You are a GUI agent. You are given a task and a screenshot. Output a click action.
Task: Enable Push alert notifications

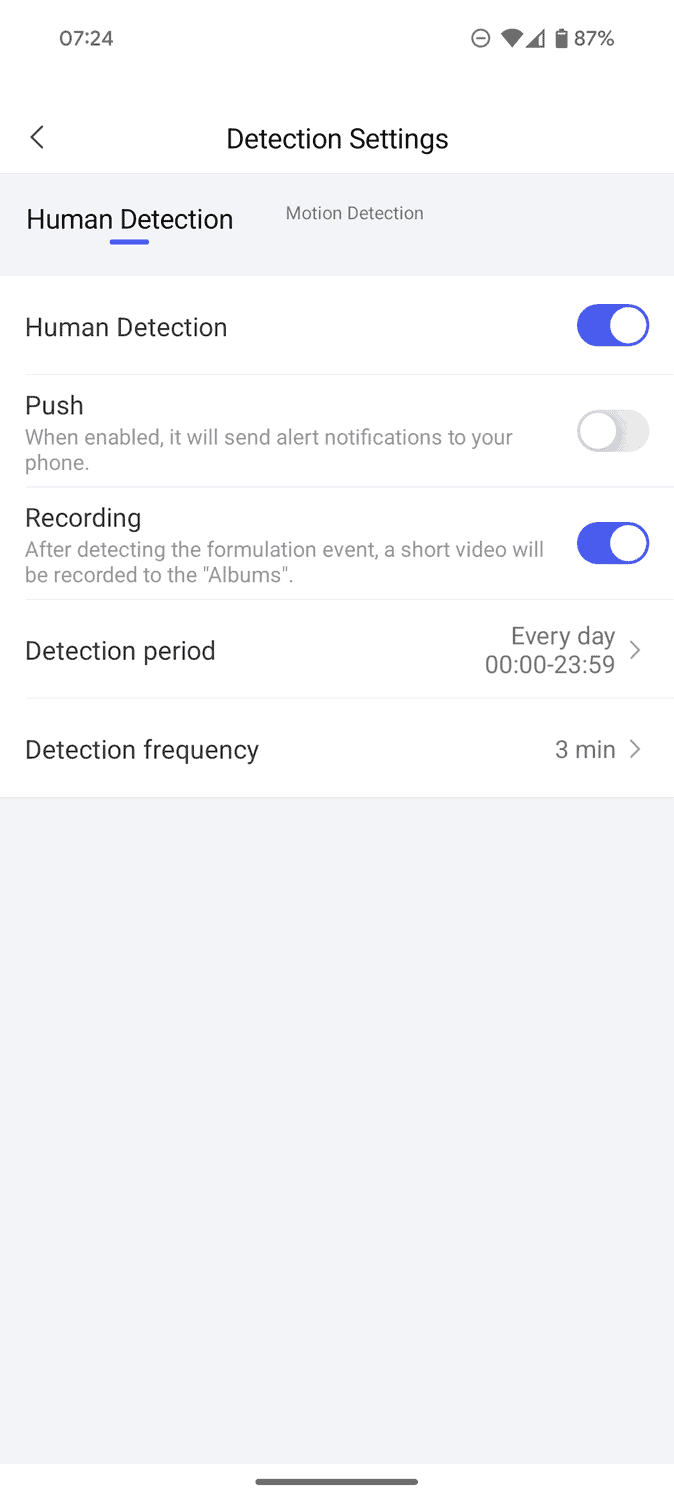click(612, 432)
